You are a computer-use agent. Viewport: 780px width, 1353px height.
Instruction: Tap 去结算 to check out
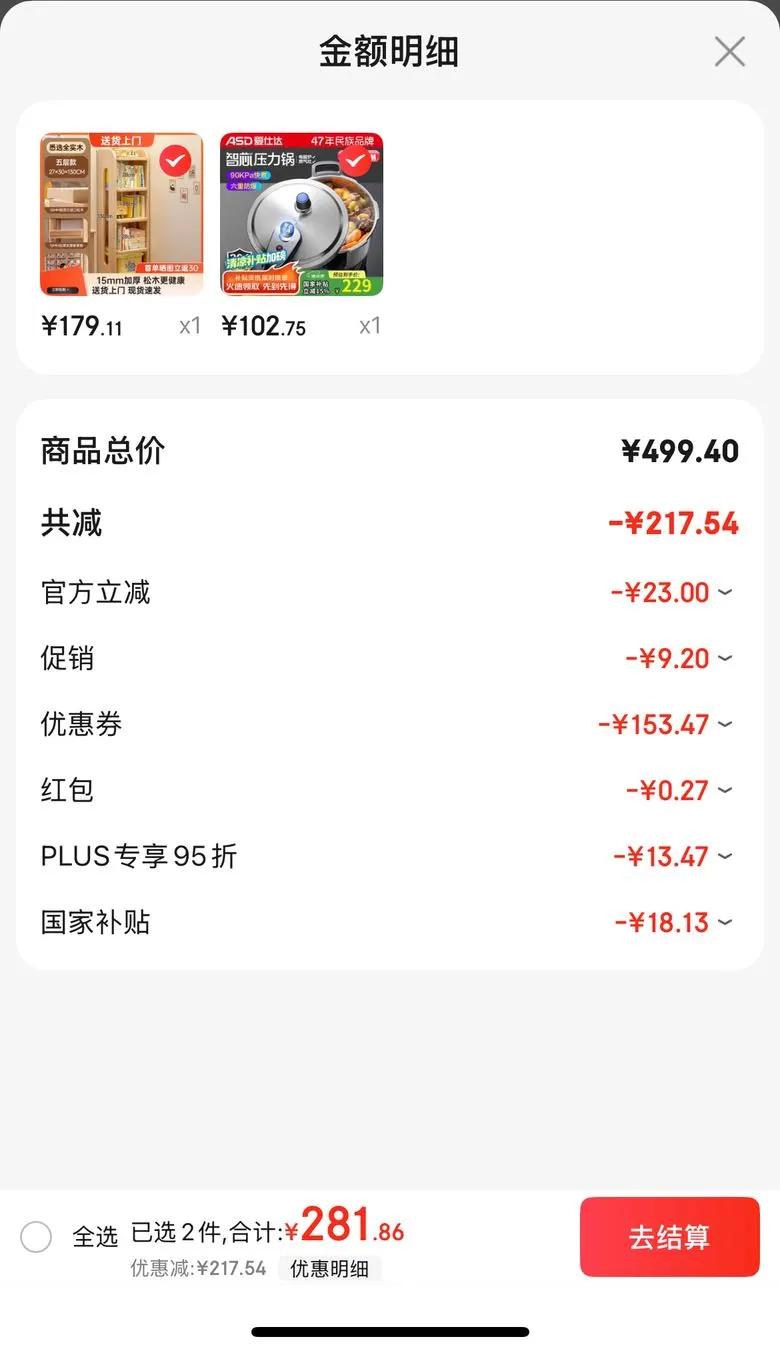669,1237
